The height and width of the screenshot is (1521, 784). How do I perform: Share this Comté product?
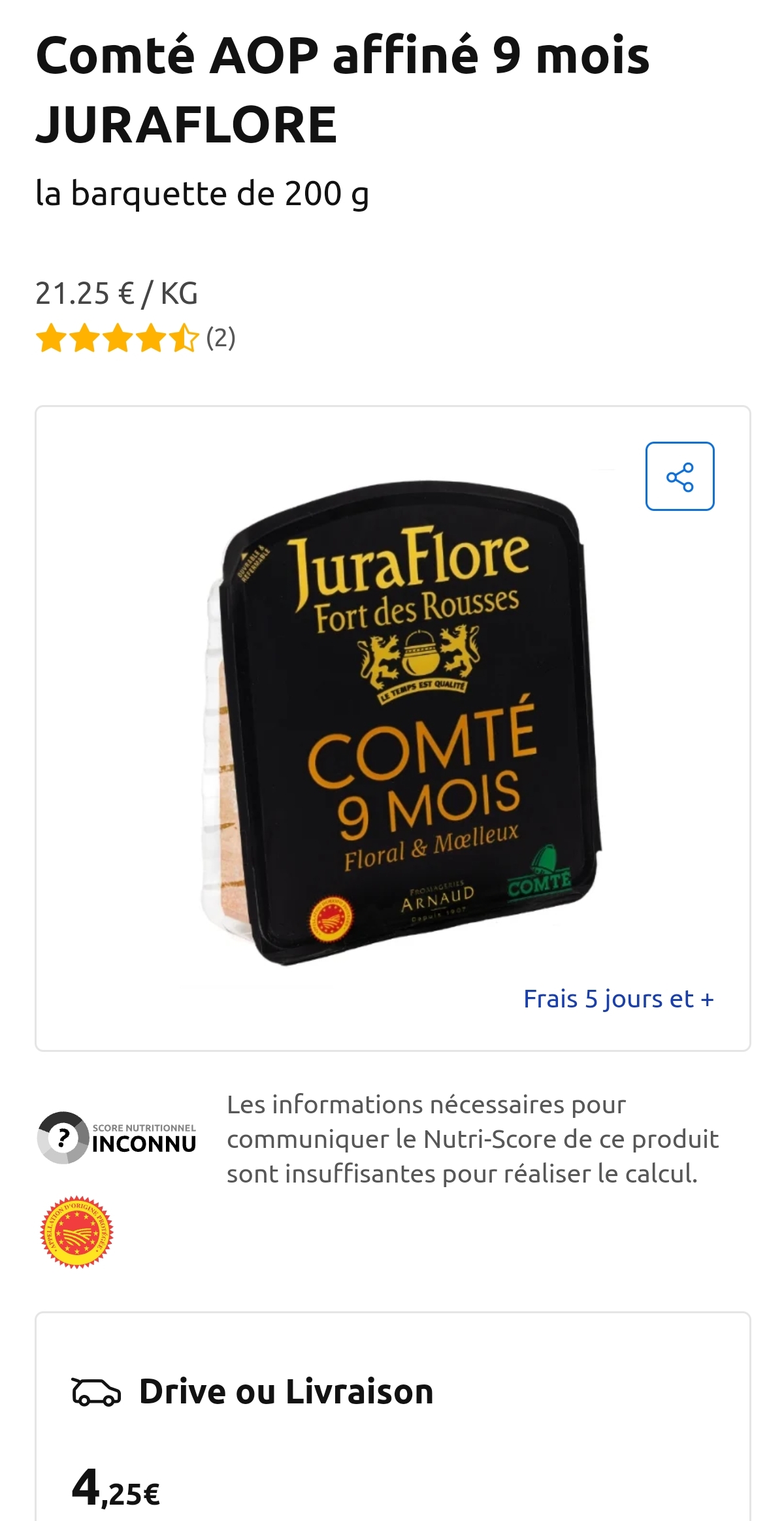tap(679, 476)
